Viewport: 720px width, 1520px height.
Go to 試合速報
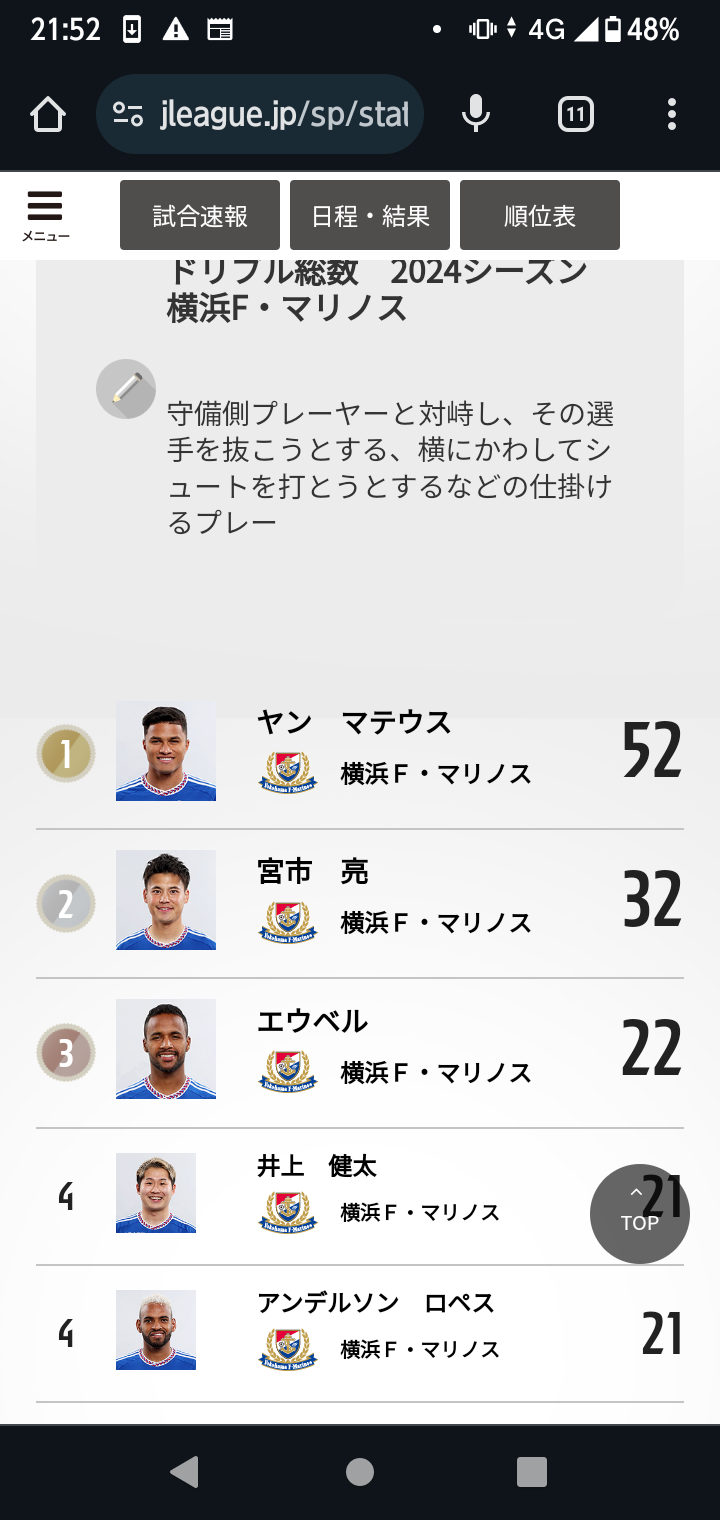click(200, 216)
